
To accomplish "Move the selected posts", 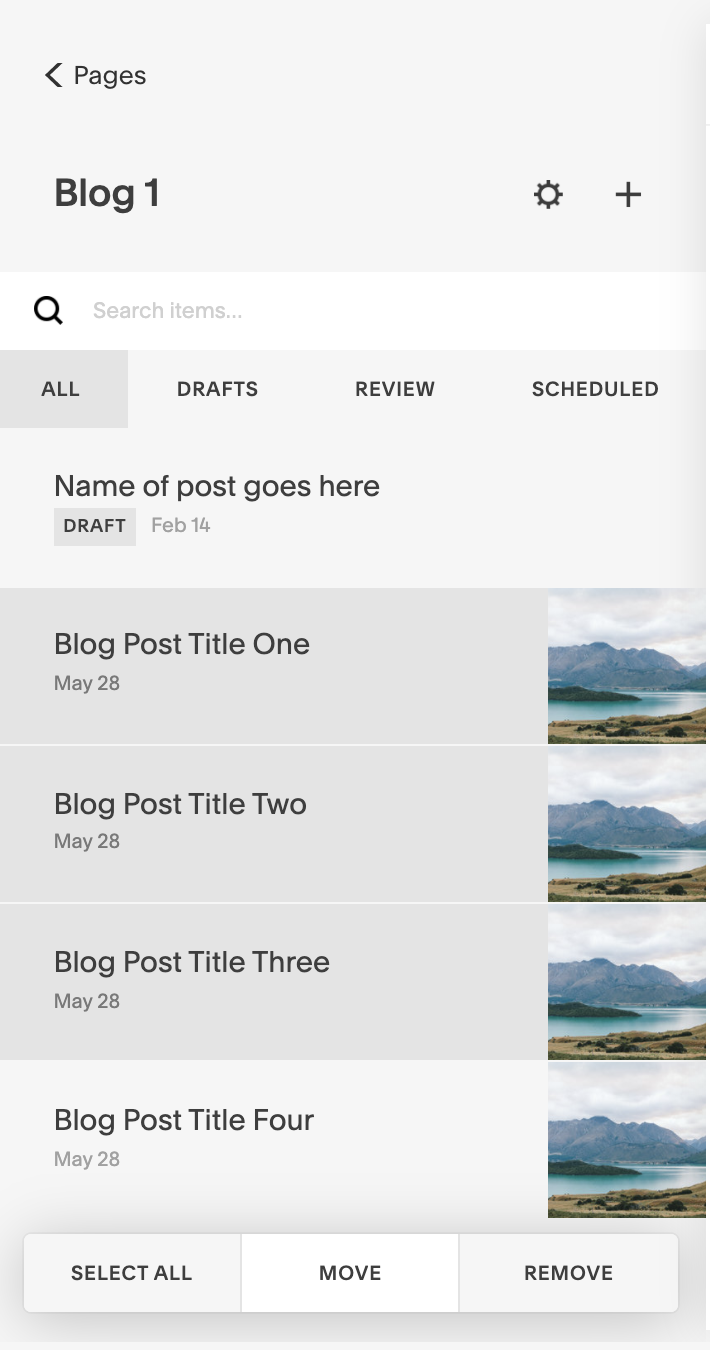I will (350, 1273).
